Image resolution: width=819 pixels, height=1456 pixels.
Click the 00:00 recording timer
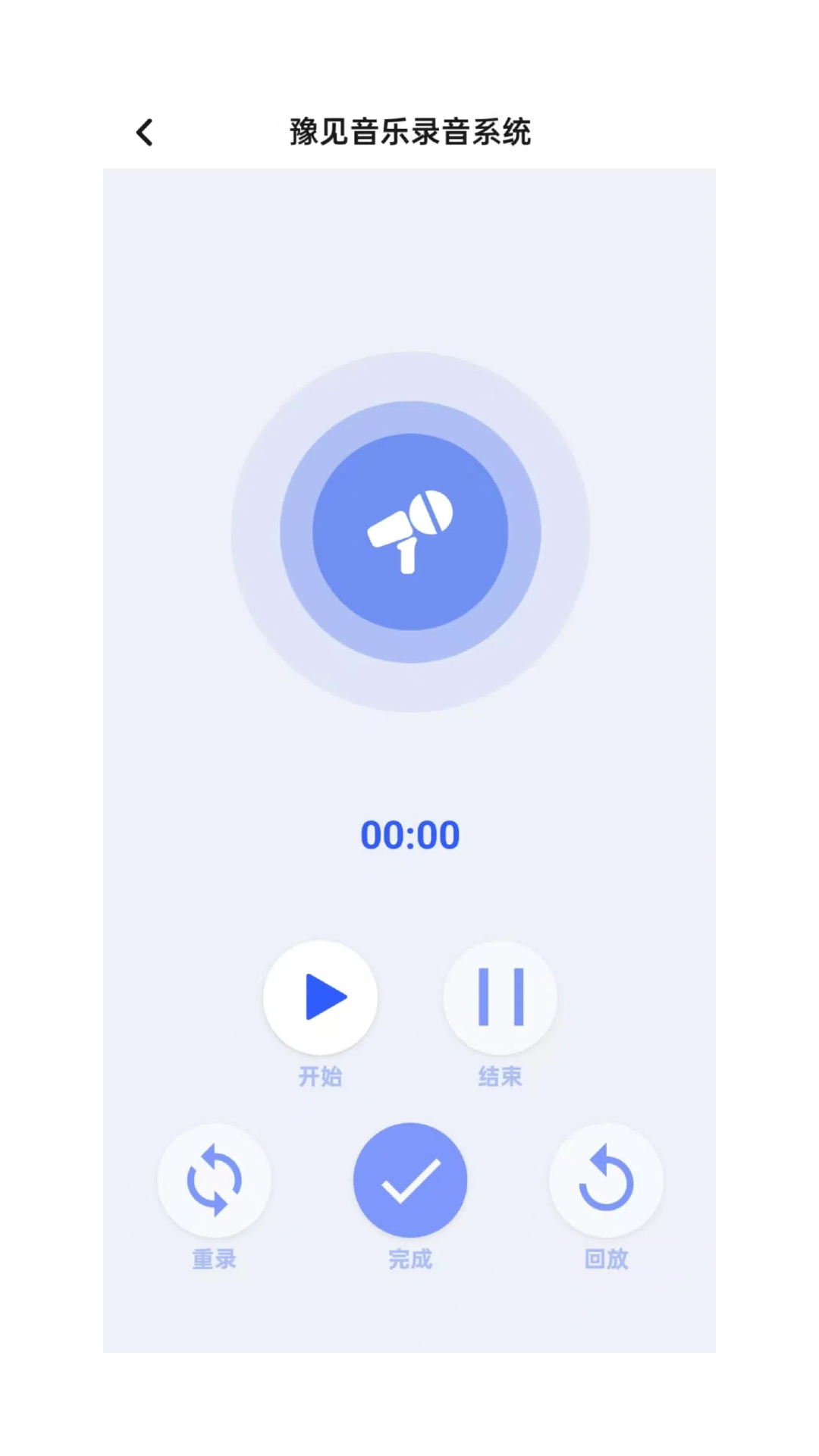tap(409, 834)
